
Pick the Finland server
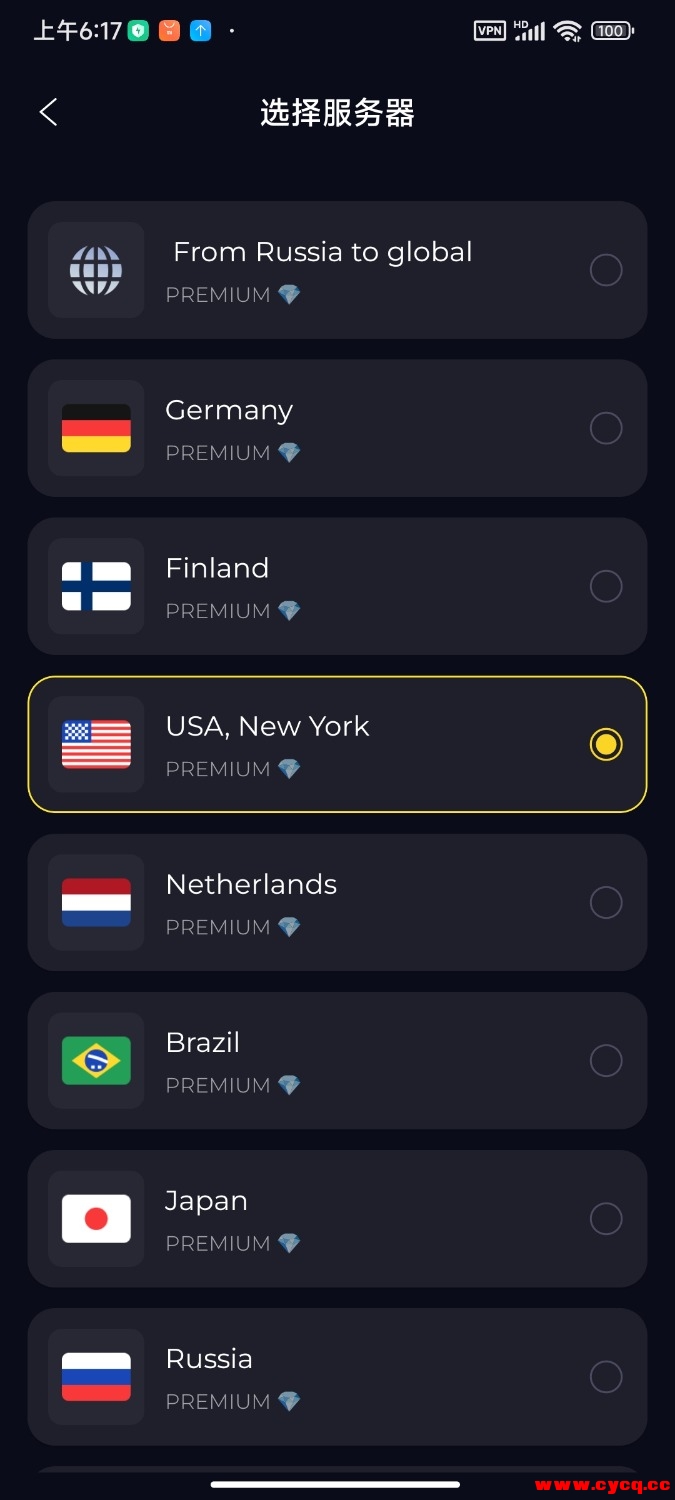(x=337, y=586)
